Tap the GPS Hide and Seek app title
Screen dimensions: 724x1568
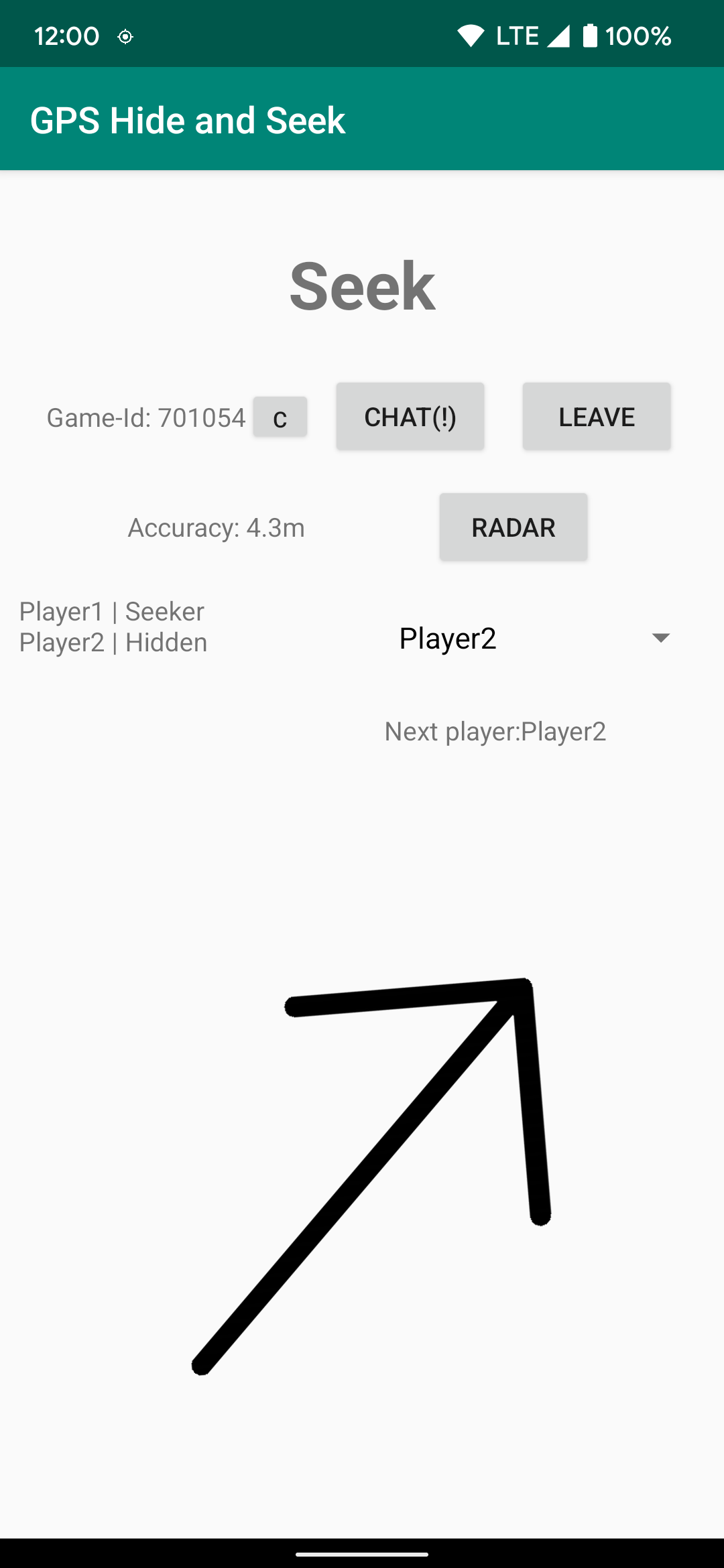pos(188,121)
